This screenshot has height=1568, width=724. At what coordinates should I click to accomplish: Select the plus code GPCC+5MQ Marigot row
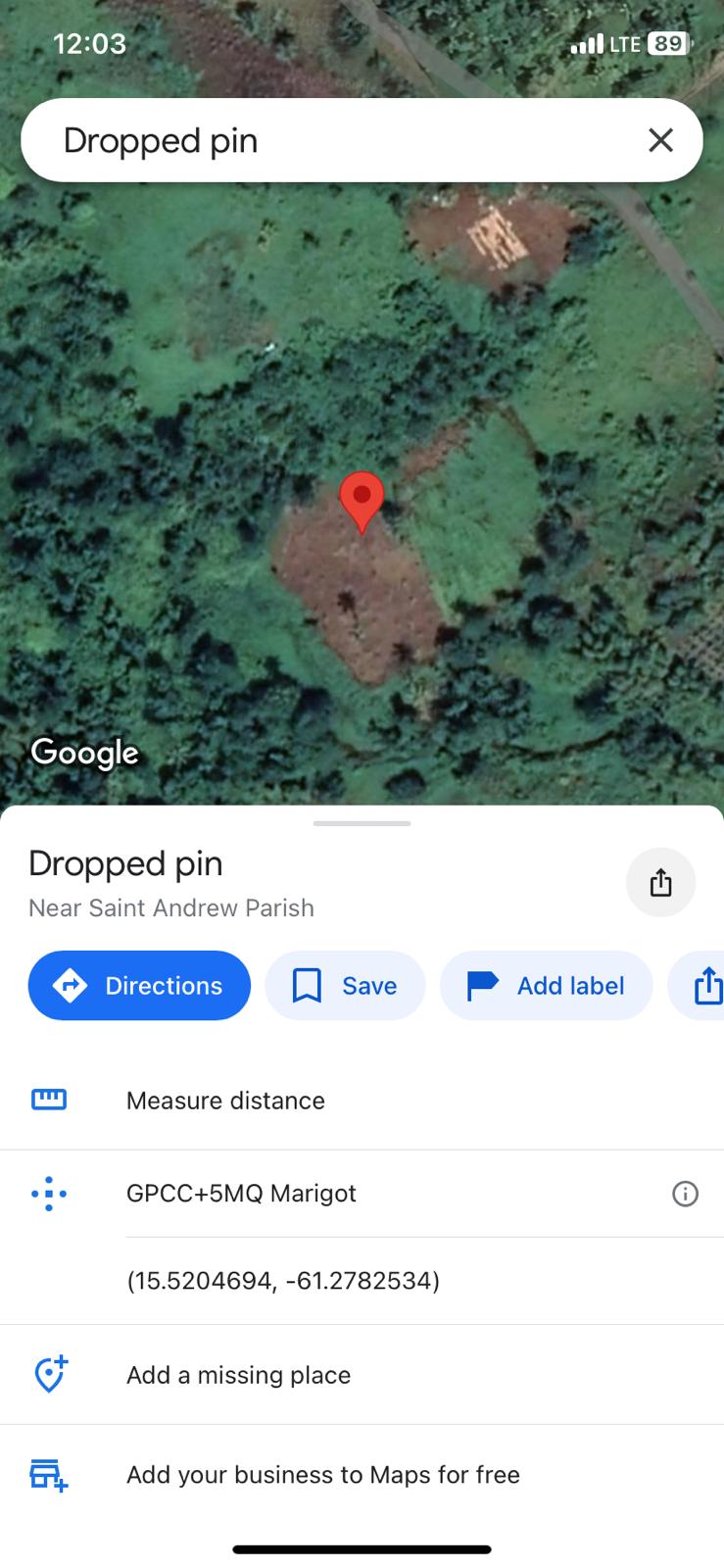pos(241,1194)
